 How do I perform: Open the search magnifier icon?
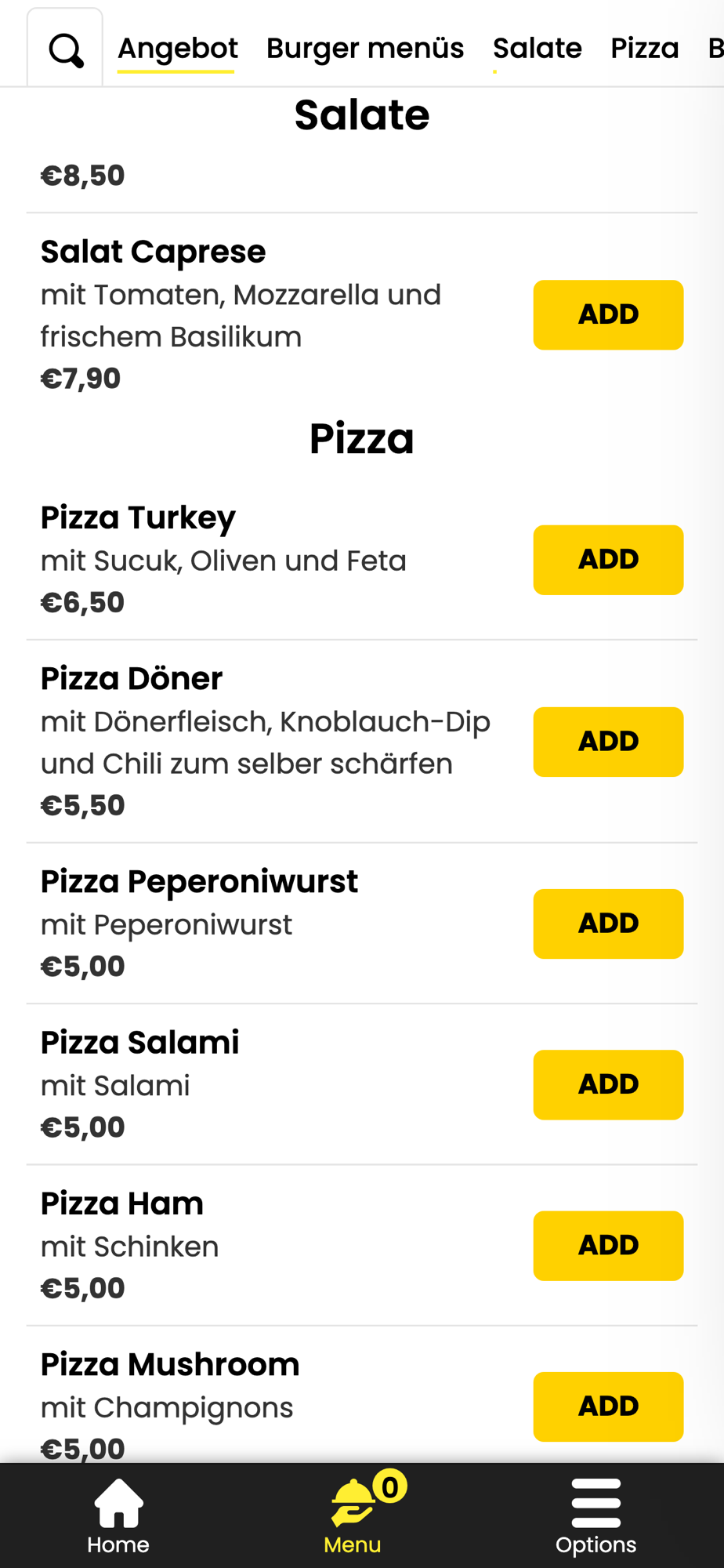pyautogui.click(x=66, y=51)
